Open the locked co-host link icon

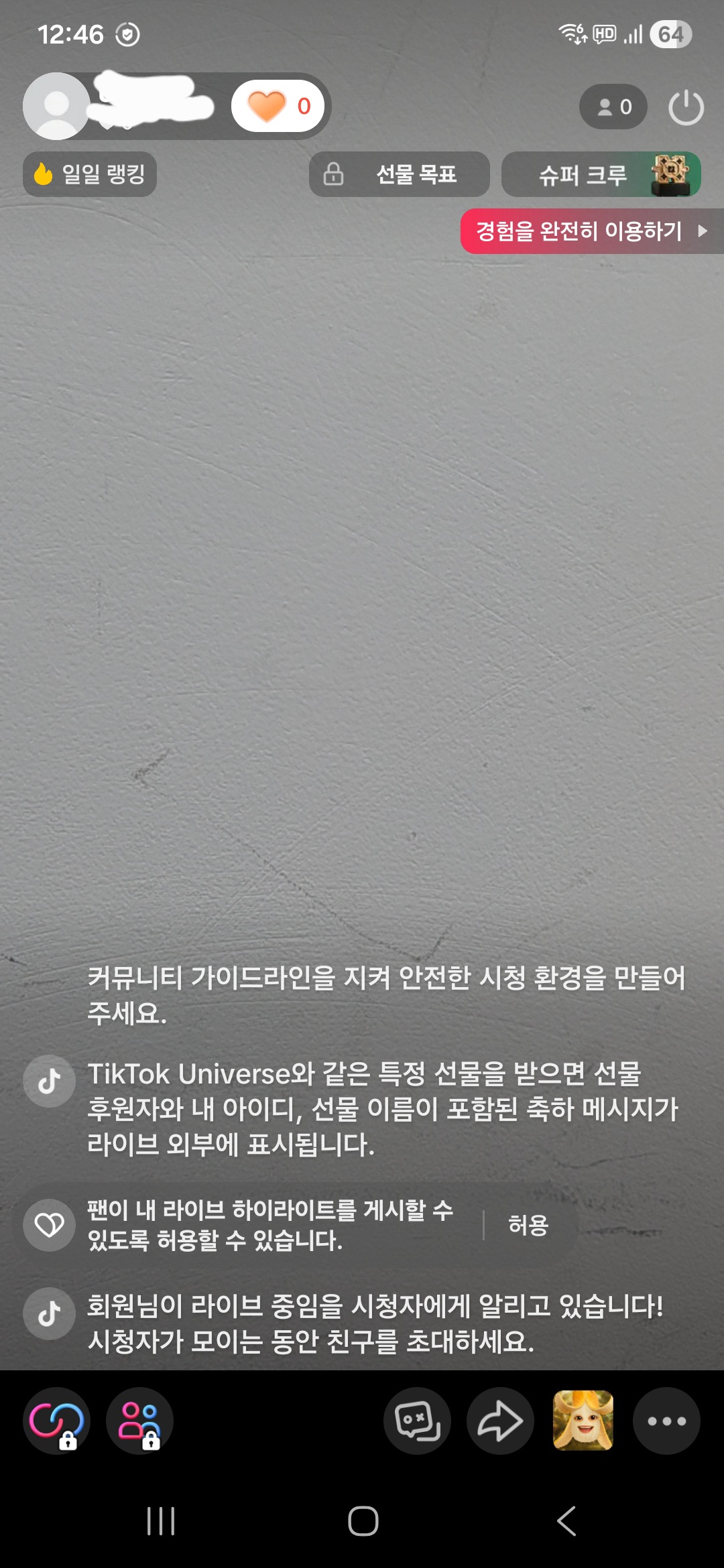pyautogui.click(x=56, y=1421)
